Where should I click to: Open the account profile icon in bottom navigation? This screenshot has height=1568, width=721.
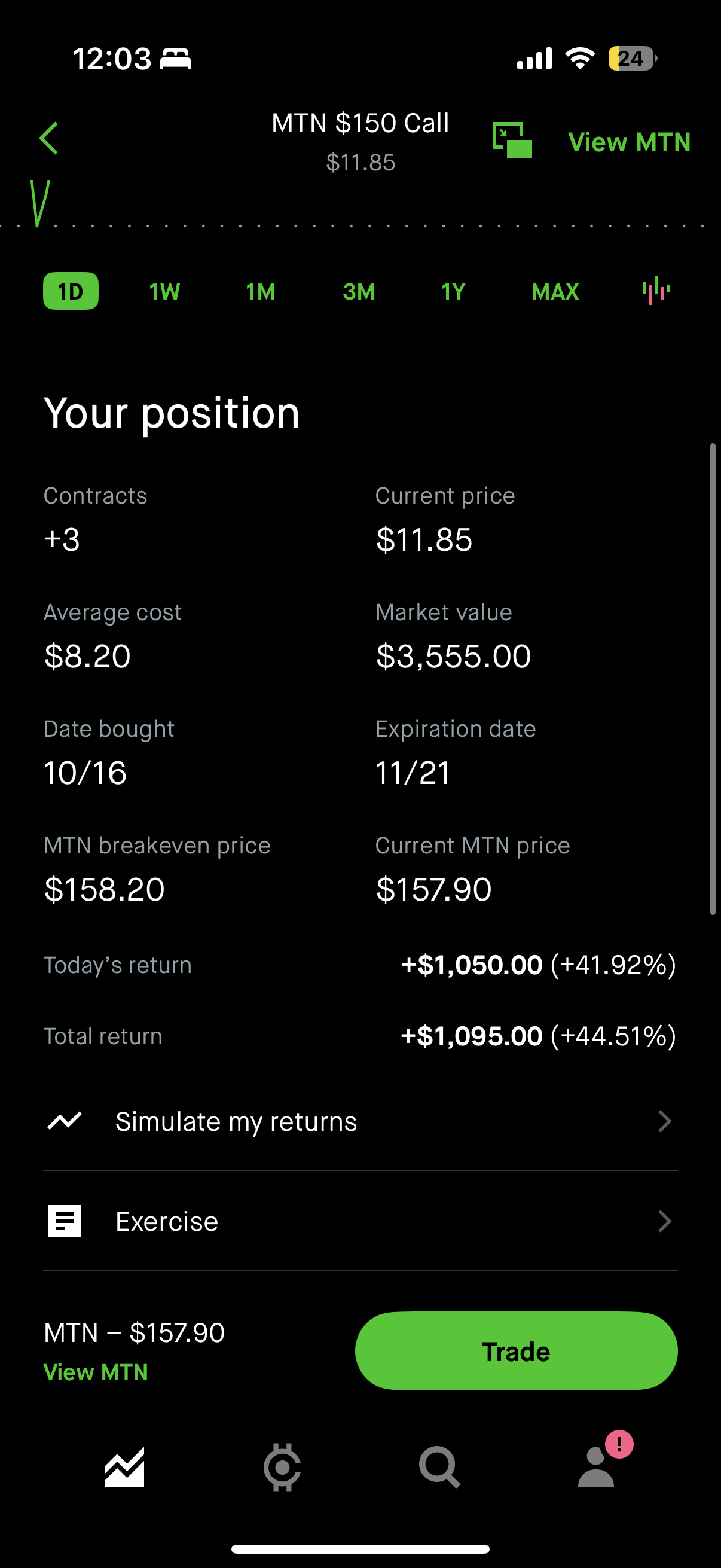(x=596, y=1469)
